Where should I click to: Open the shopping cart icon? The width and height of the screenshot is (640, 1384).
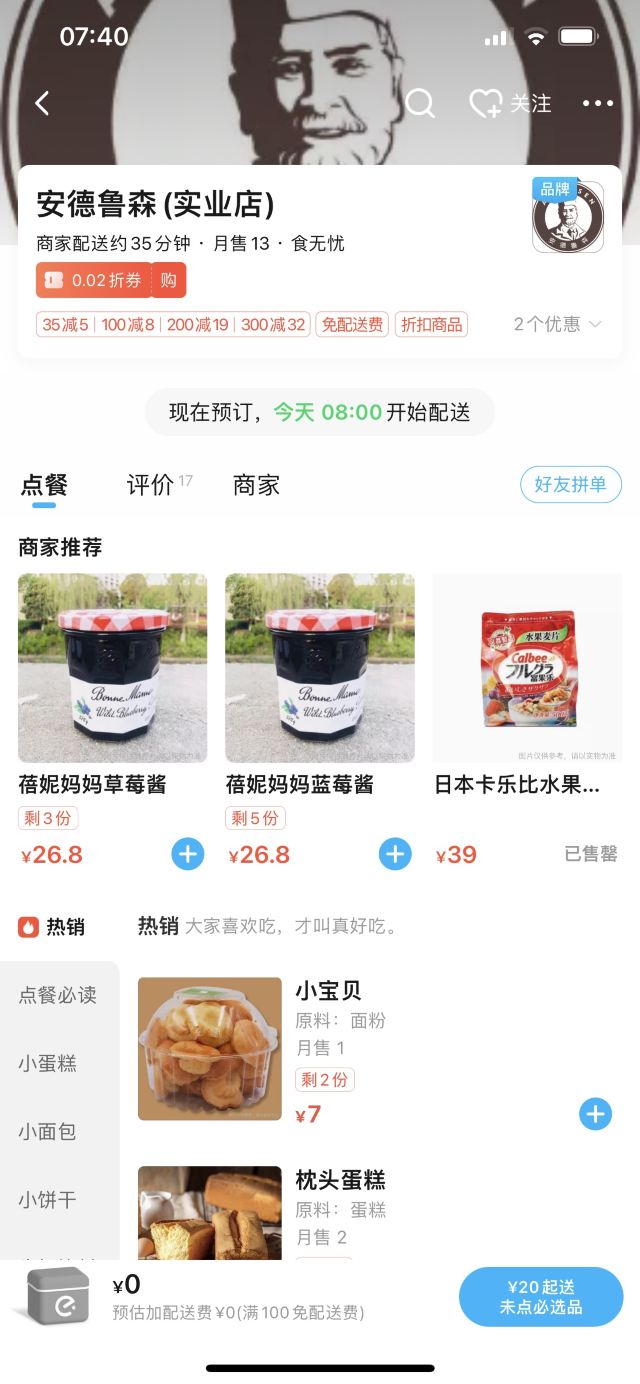pyautogui.click(x=58, y=1295)
